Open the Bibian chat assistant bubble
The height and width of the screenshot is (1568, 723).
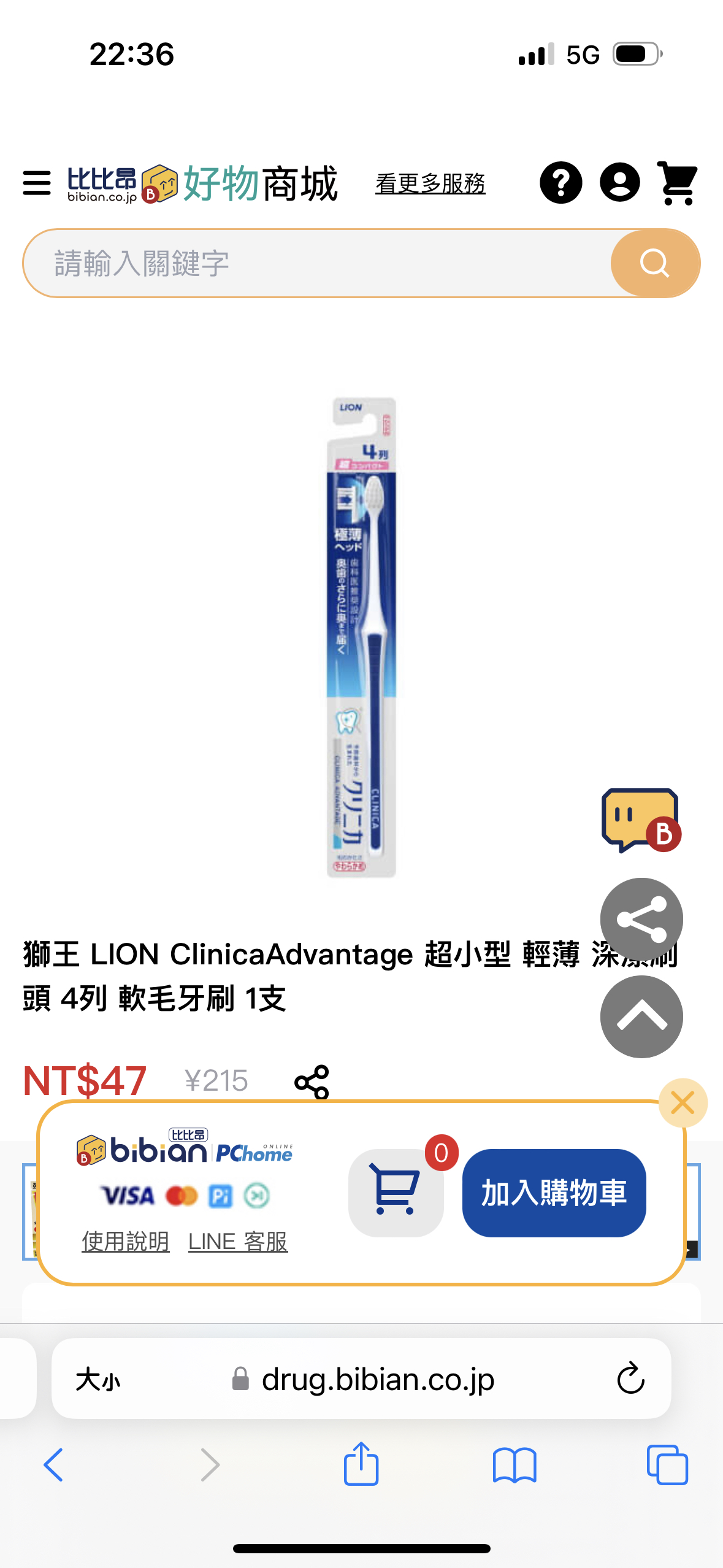tap(641, 820)
